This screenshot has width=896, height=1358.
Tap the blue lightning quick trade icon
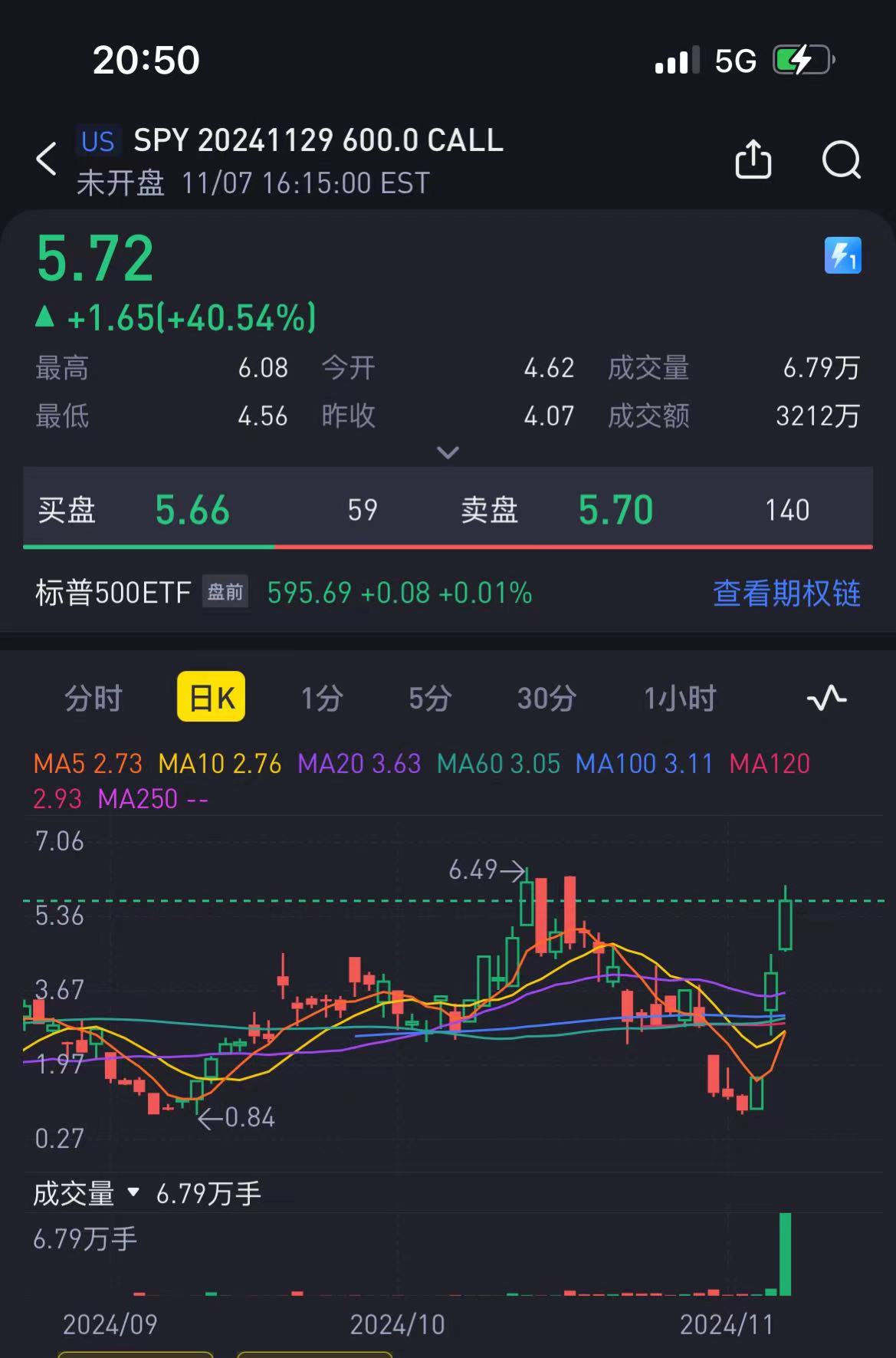pos(842,255)
